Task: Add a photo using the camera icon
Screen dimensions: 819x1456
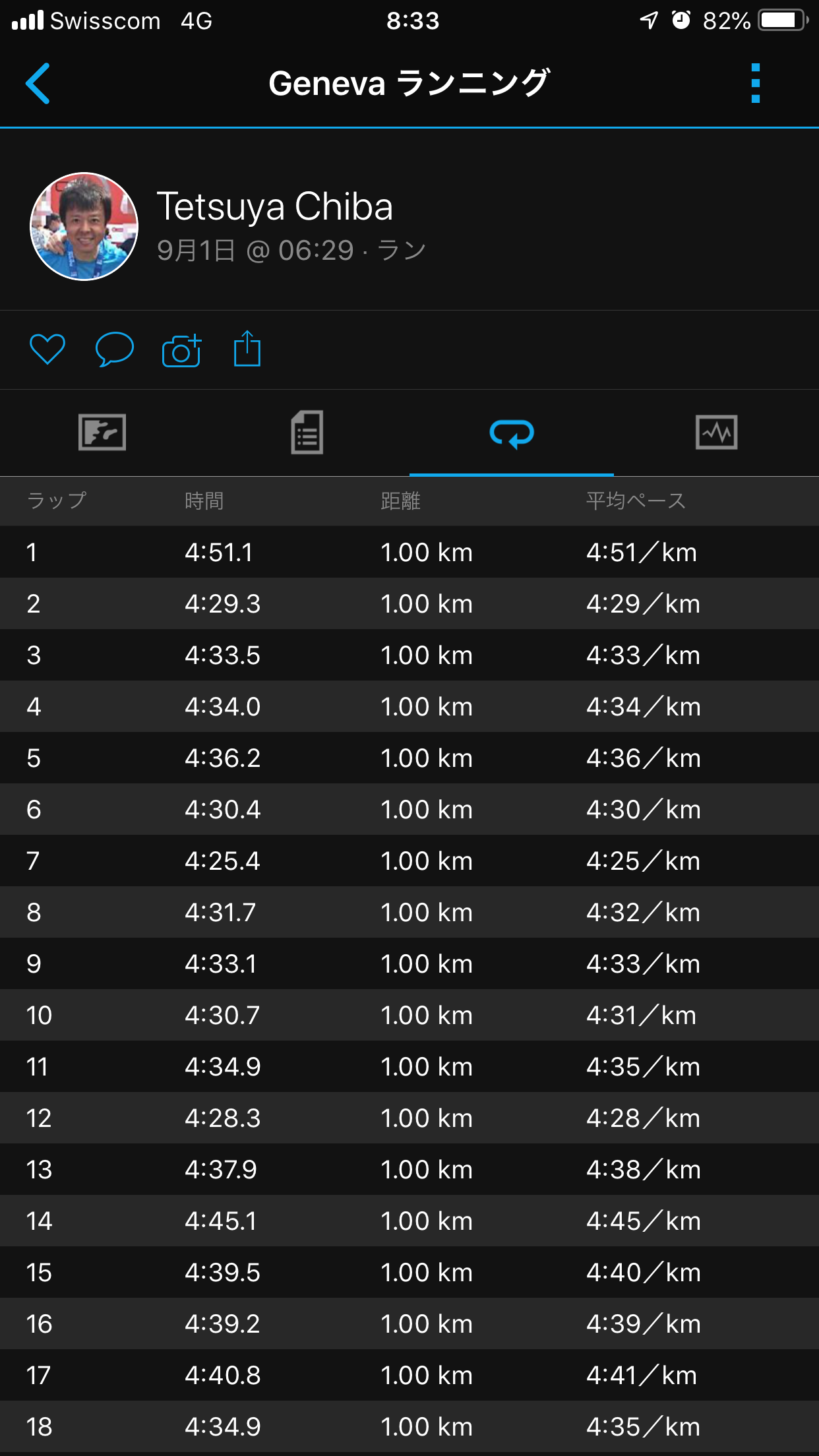Action: (181, 349)
